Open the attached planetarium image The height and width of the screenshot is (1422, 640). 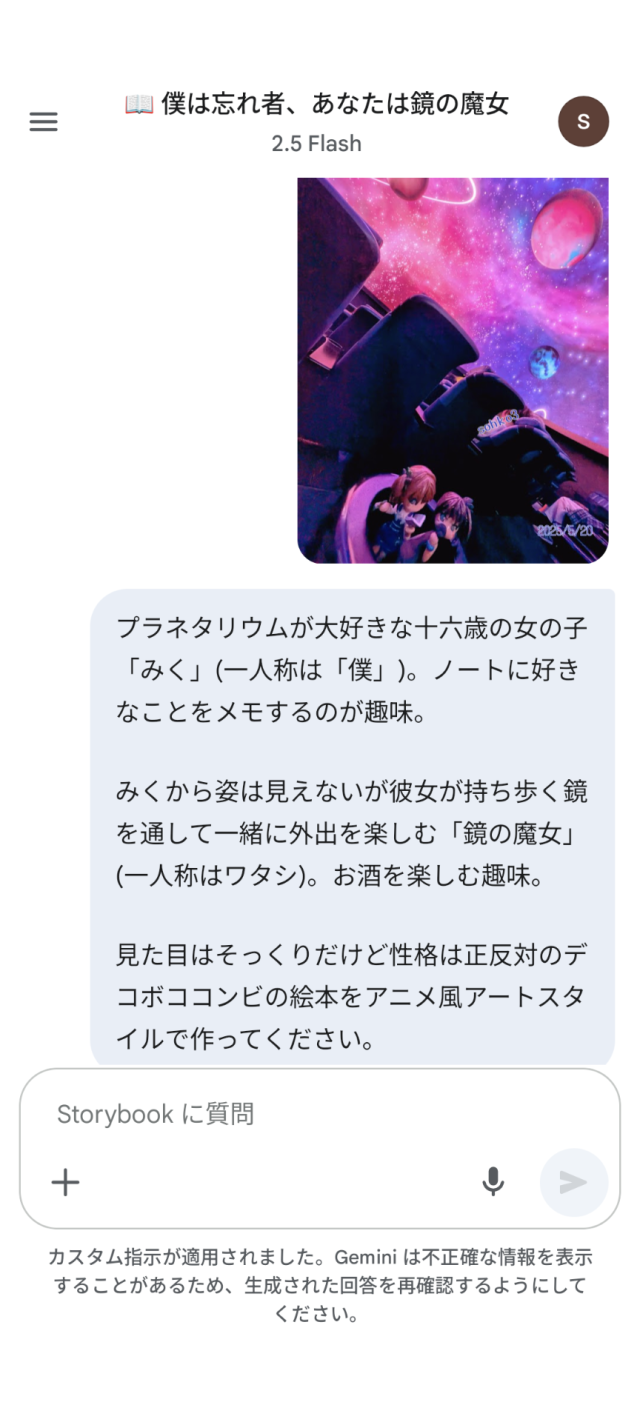point(452,370)
